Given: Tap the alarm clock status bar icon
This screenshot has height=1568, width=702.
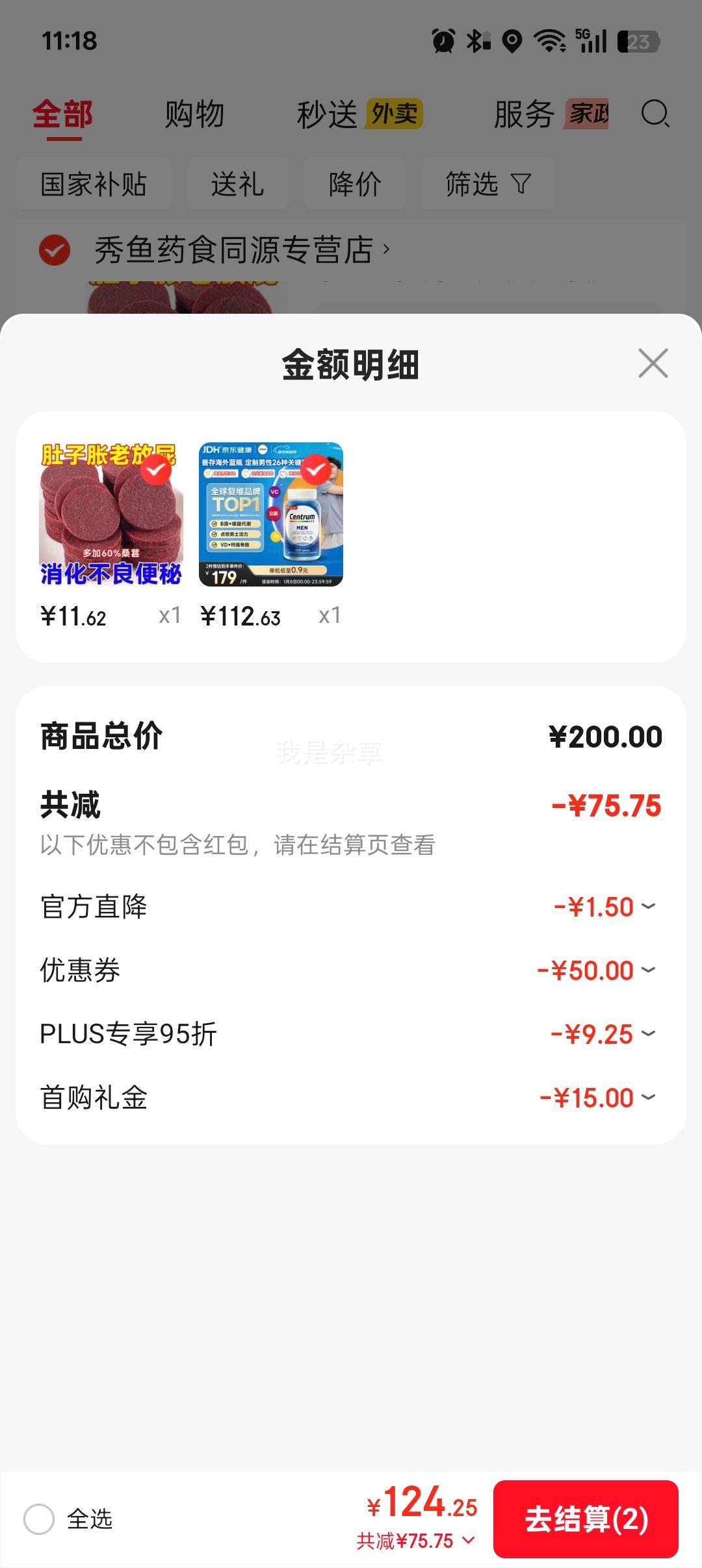Looking at the screenshot, I should click(x=442, y=41).
